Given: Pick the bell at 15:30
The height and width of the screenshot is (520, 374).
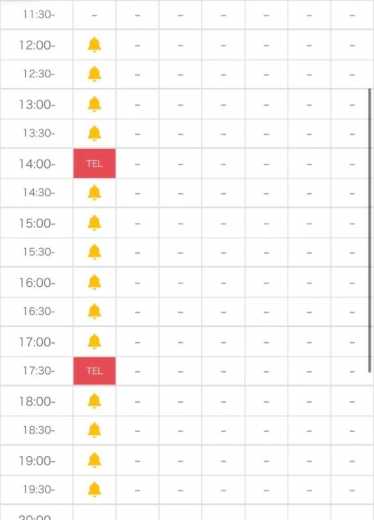Looking at the screenshot, I should [x=94, y=252].
